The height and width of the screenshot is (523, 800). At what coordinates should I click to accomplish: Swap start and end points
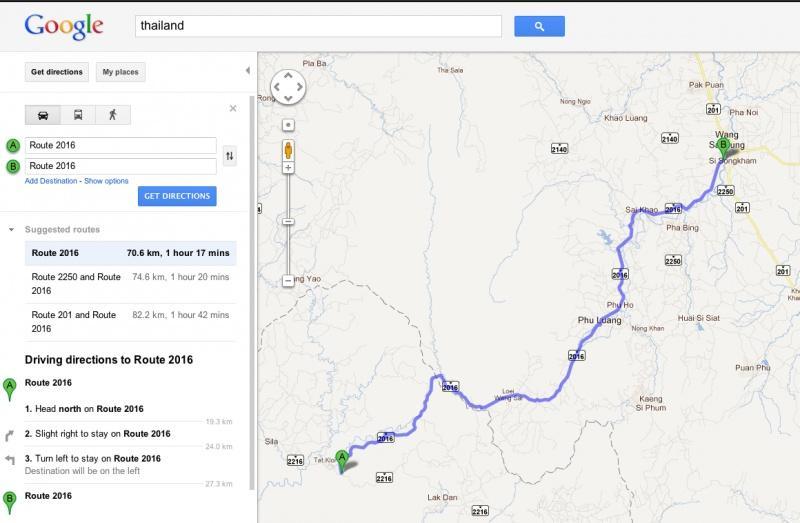(x=230, y=155)
